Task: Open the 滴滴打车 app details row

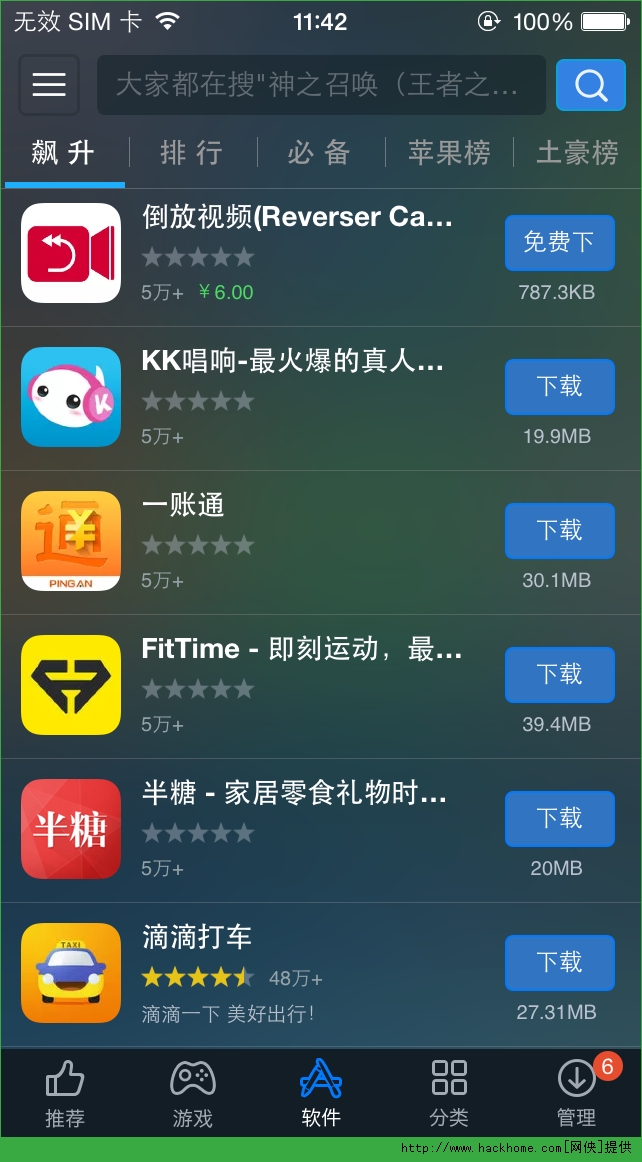Action: (300, 975)
